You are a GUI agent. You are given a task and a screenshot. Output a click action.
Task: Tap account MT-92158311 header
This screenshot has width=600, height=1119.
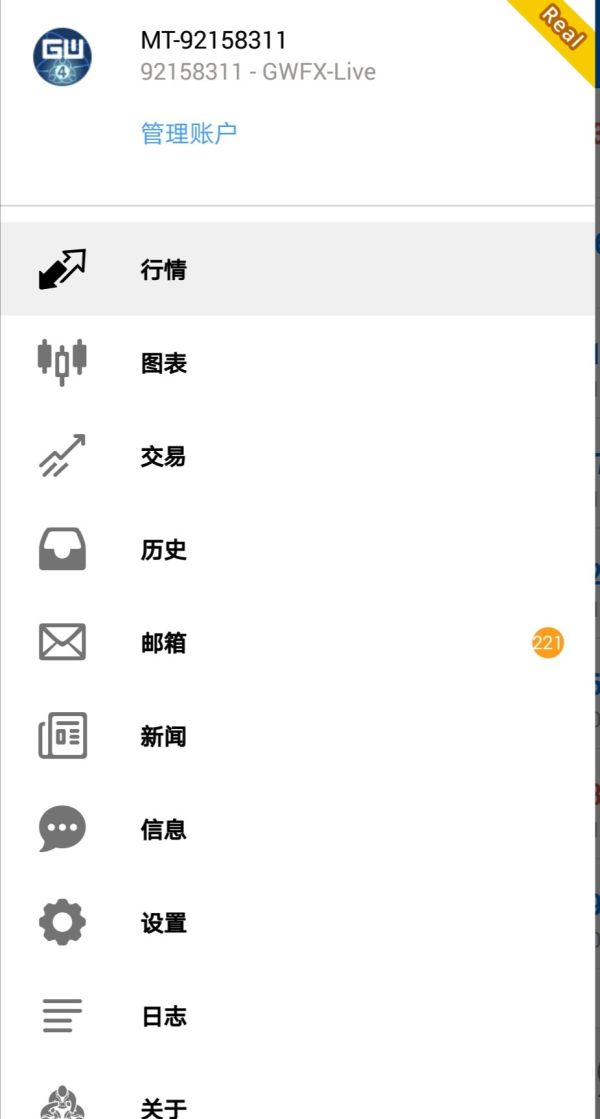214,42
